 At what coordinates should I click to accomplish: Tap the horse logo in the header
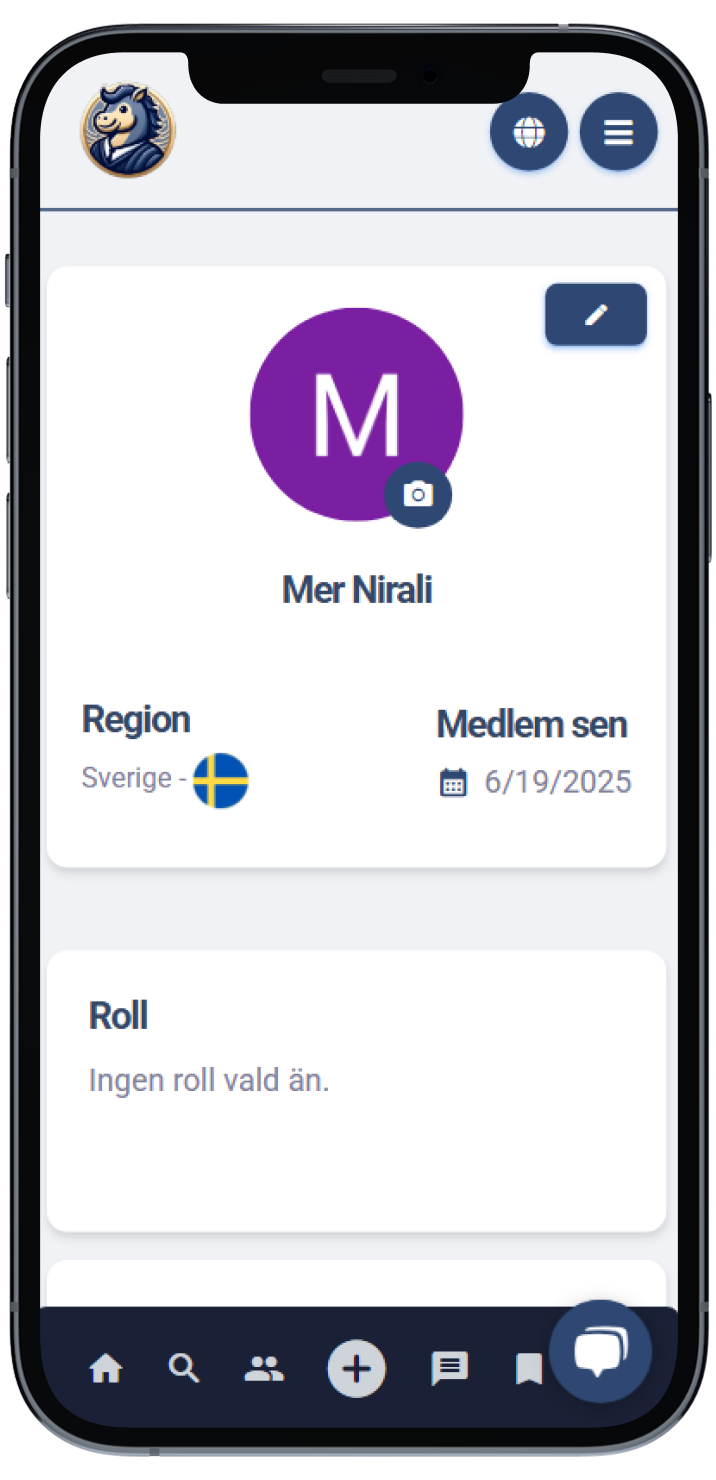[x=127, y=130]
